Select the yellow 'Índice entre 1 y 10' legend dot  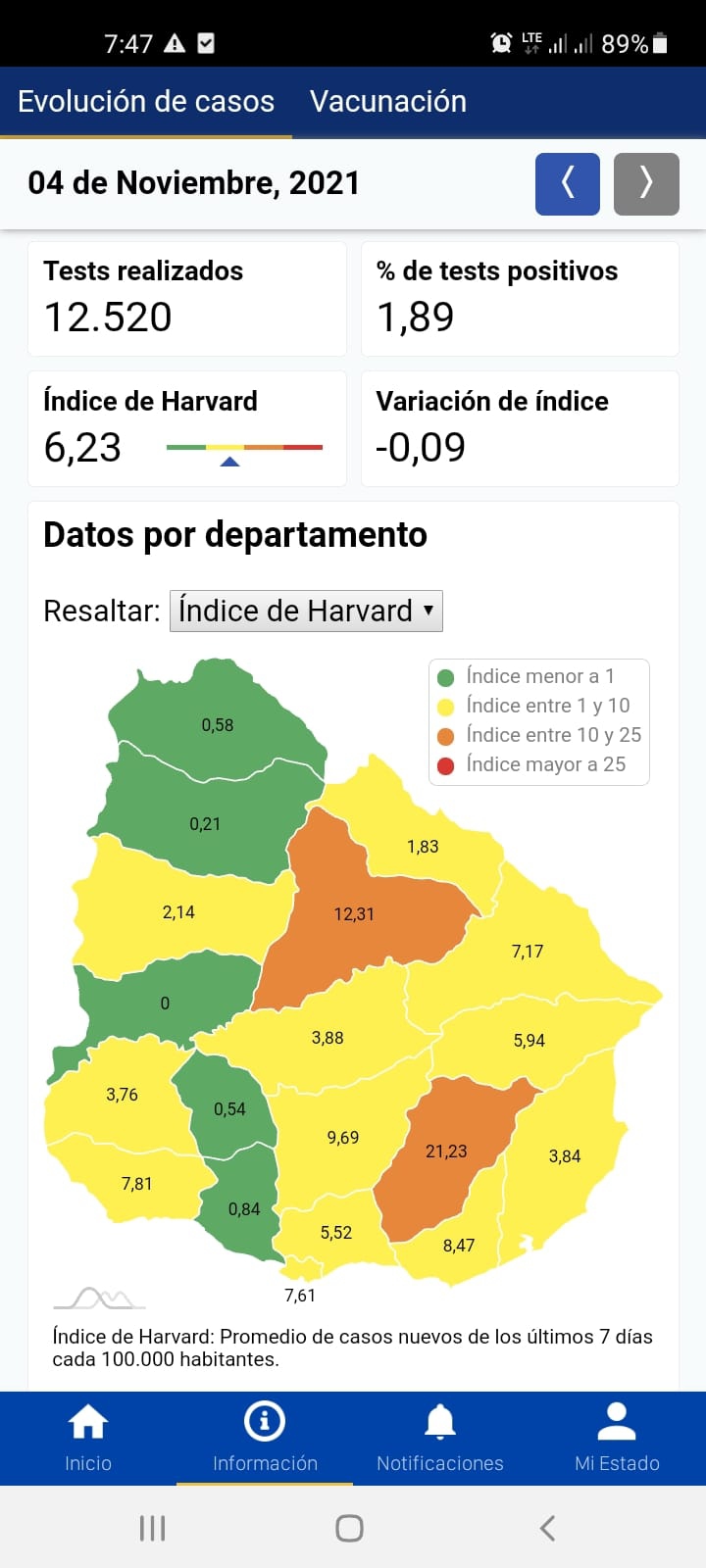click(446, 705)
